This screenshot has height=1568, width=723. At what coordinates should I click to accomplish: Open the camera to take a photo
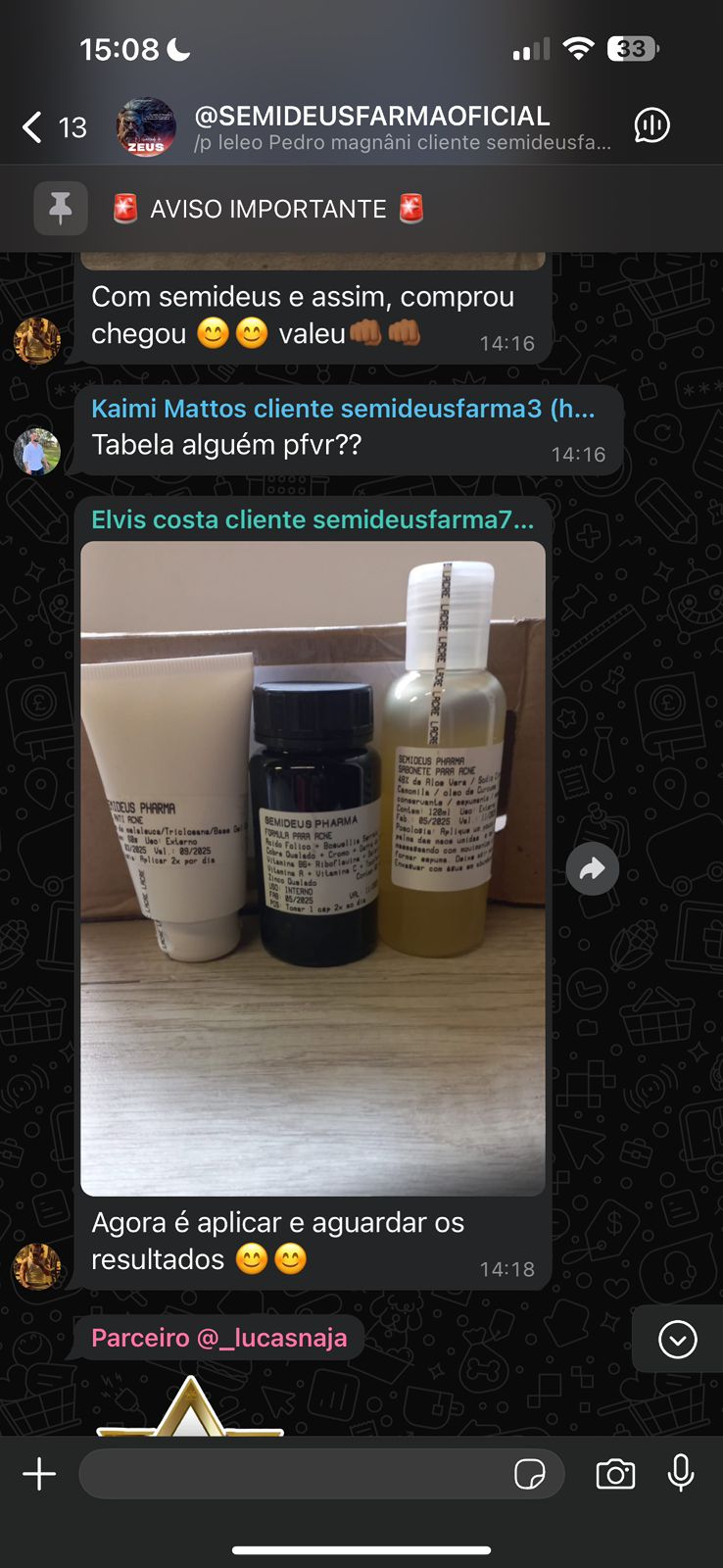[x=615, y=1474]
